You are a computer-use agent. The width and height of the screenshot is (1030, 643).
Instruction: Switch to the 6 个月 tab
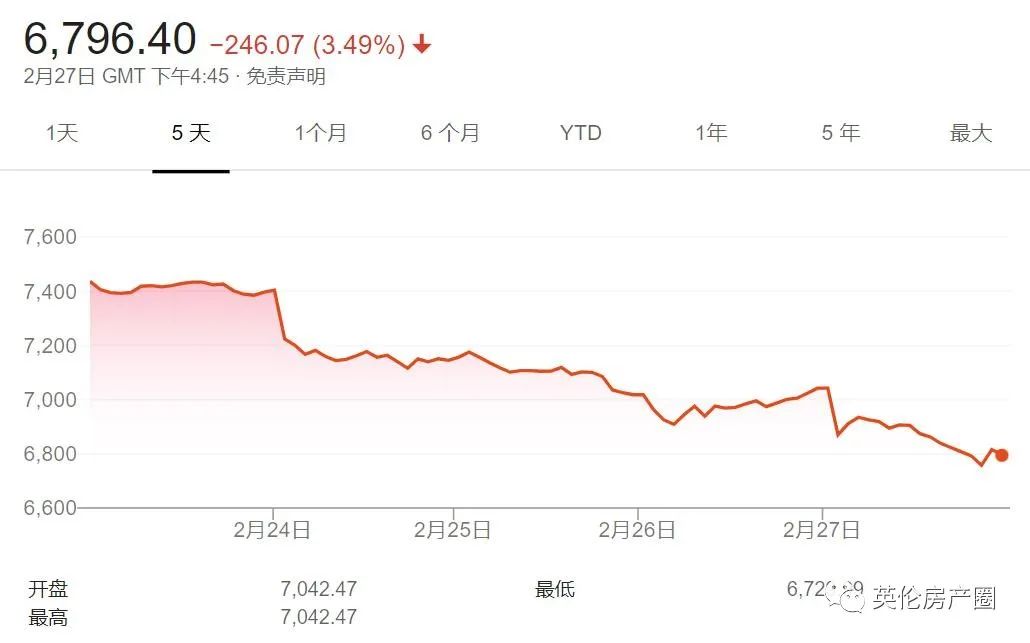(x=450, y=133)
